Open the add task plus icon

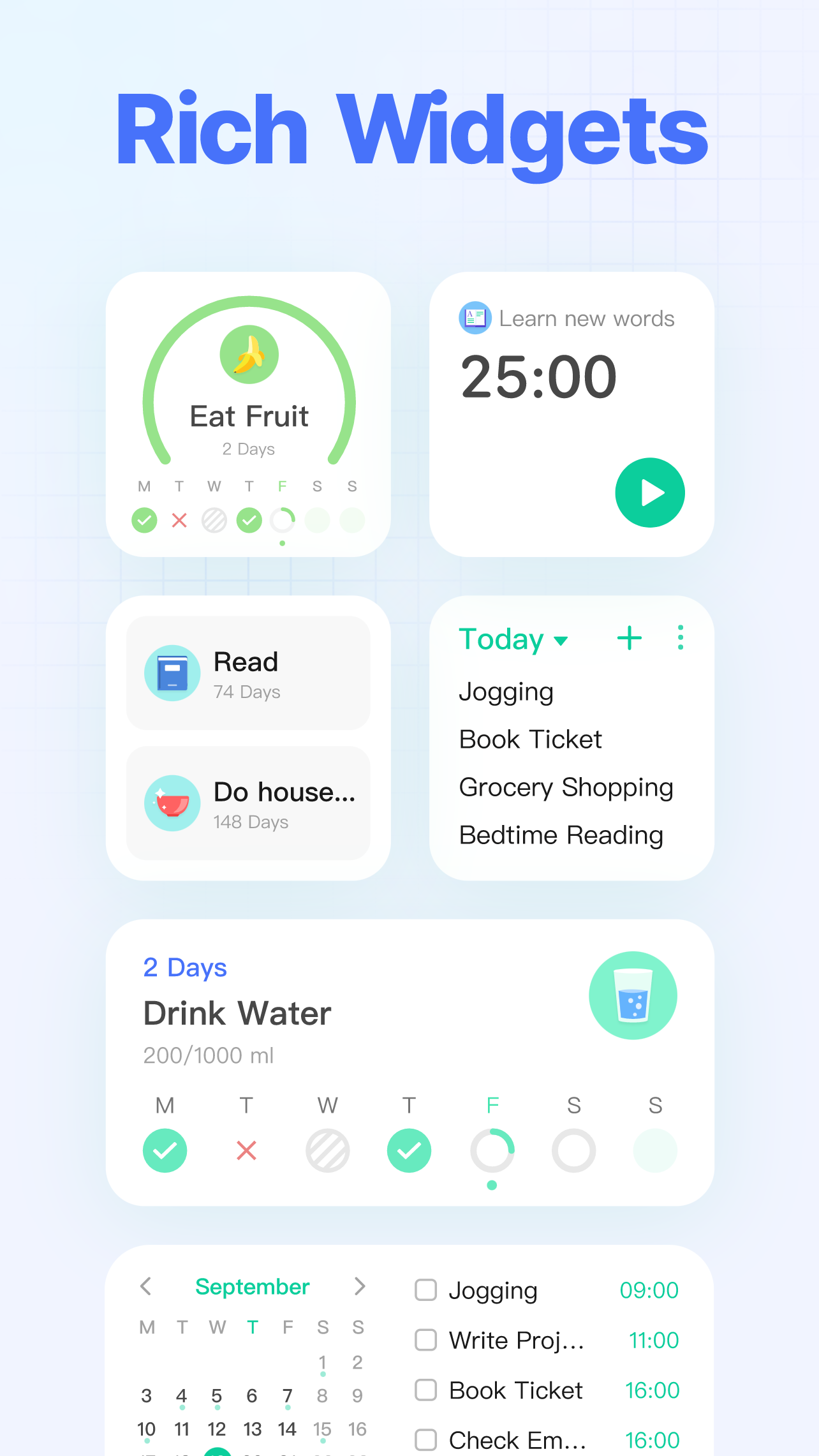[x=629, y=638]
